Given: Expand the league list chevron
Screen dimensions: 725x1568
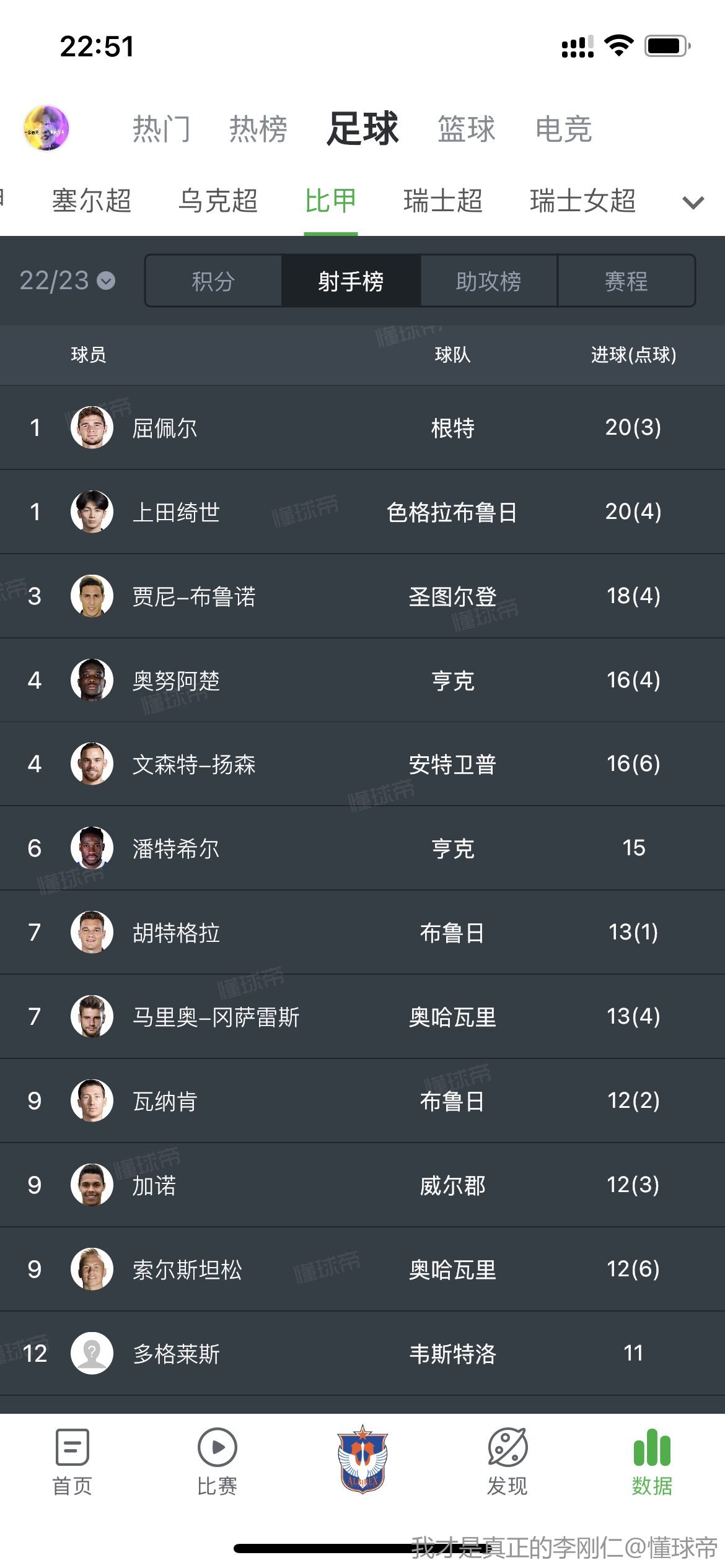Looking at the screenshot, I should coord(693,202).
